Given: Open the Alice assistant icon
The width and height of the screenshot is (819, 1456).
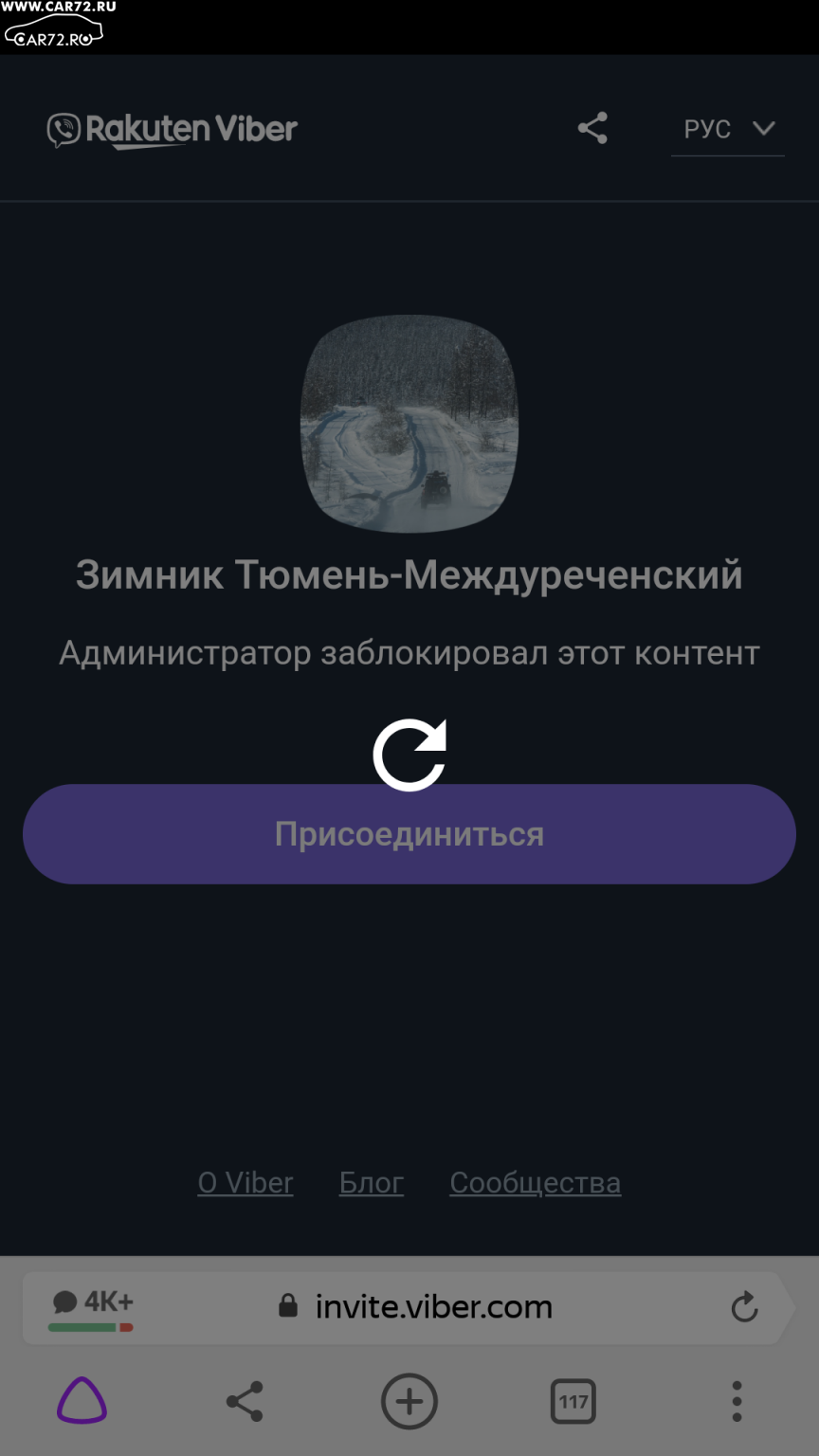Looking at the screenshot, I should (x=82, y=1401).
